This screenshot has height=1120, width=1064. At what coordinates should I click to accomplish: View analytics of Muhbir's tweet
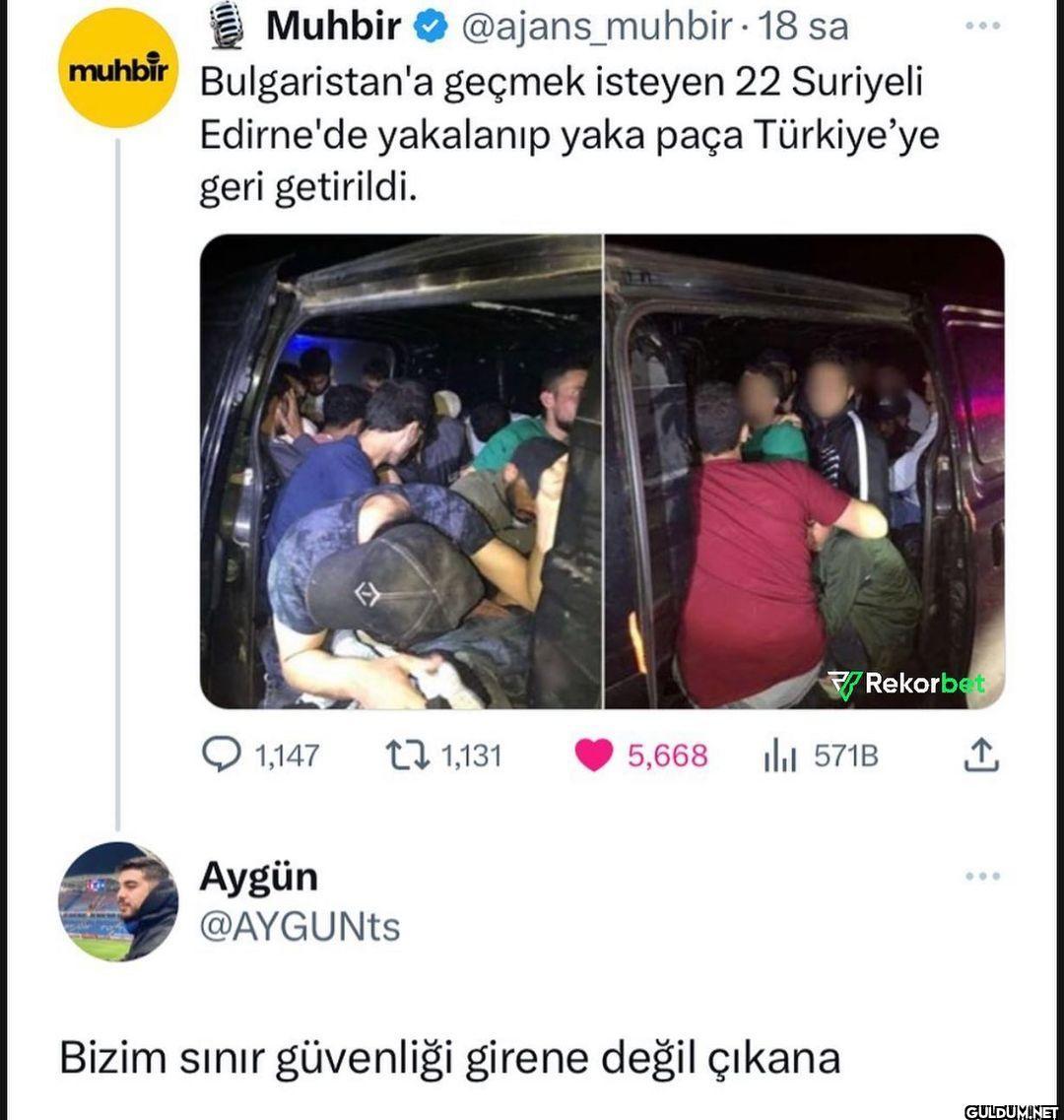[x=780, y=756]
